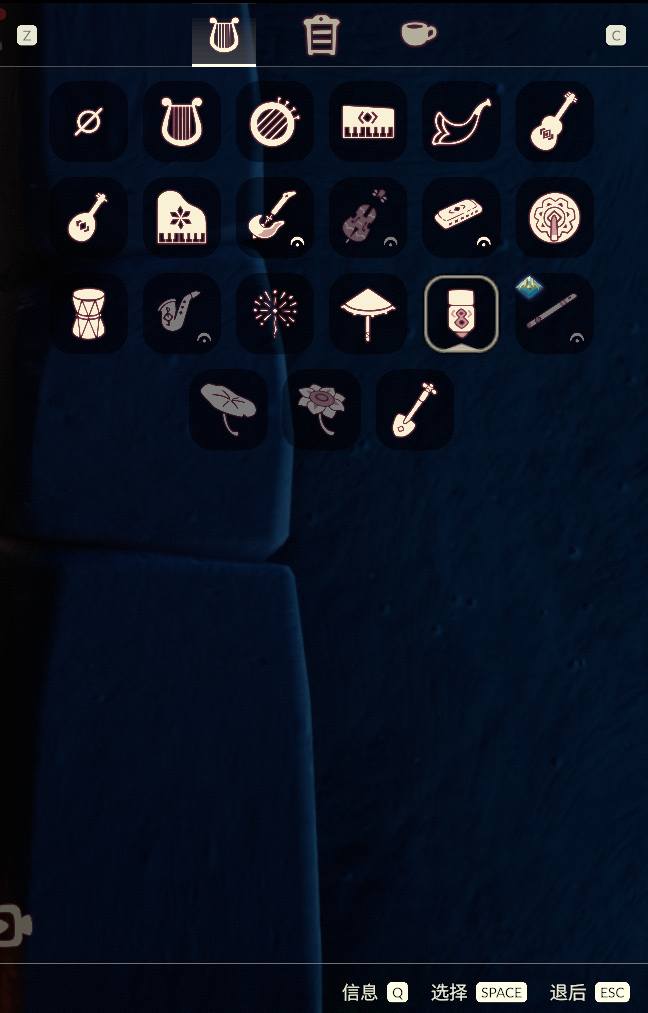Pick the flute instrument

pyautogui.click(x=555, y=313)
